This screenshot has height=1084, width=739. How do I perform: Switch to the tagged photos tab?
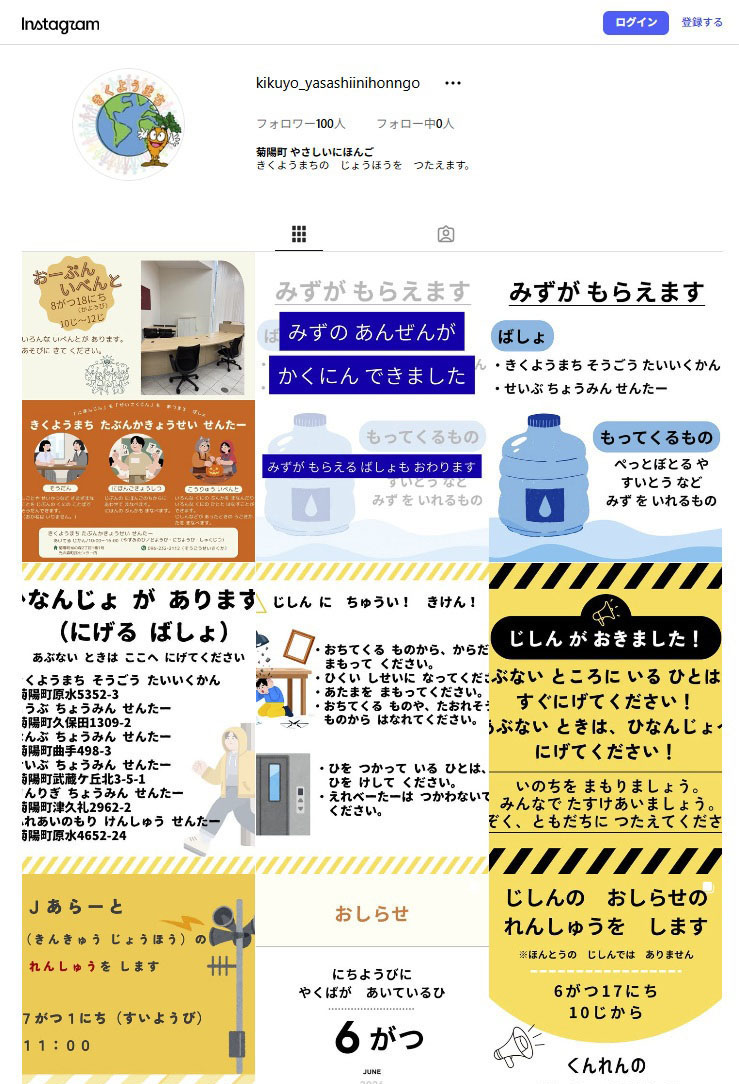tap(446, 234)
